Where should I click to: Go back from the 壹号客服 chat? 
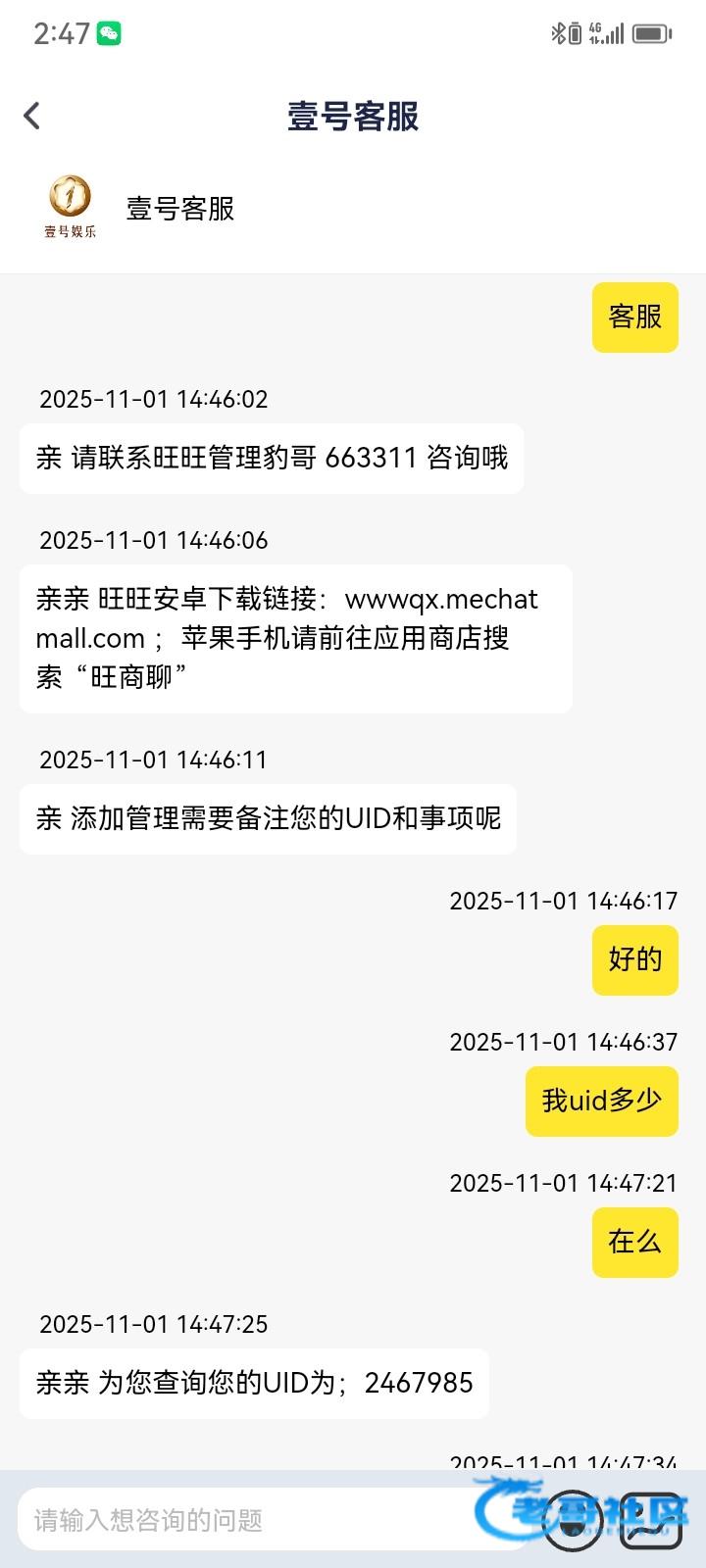pyautogui.click(x=32, y=116)
